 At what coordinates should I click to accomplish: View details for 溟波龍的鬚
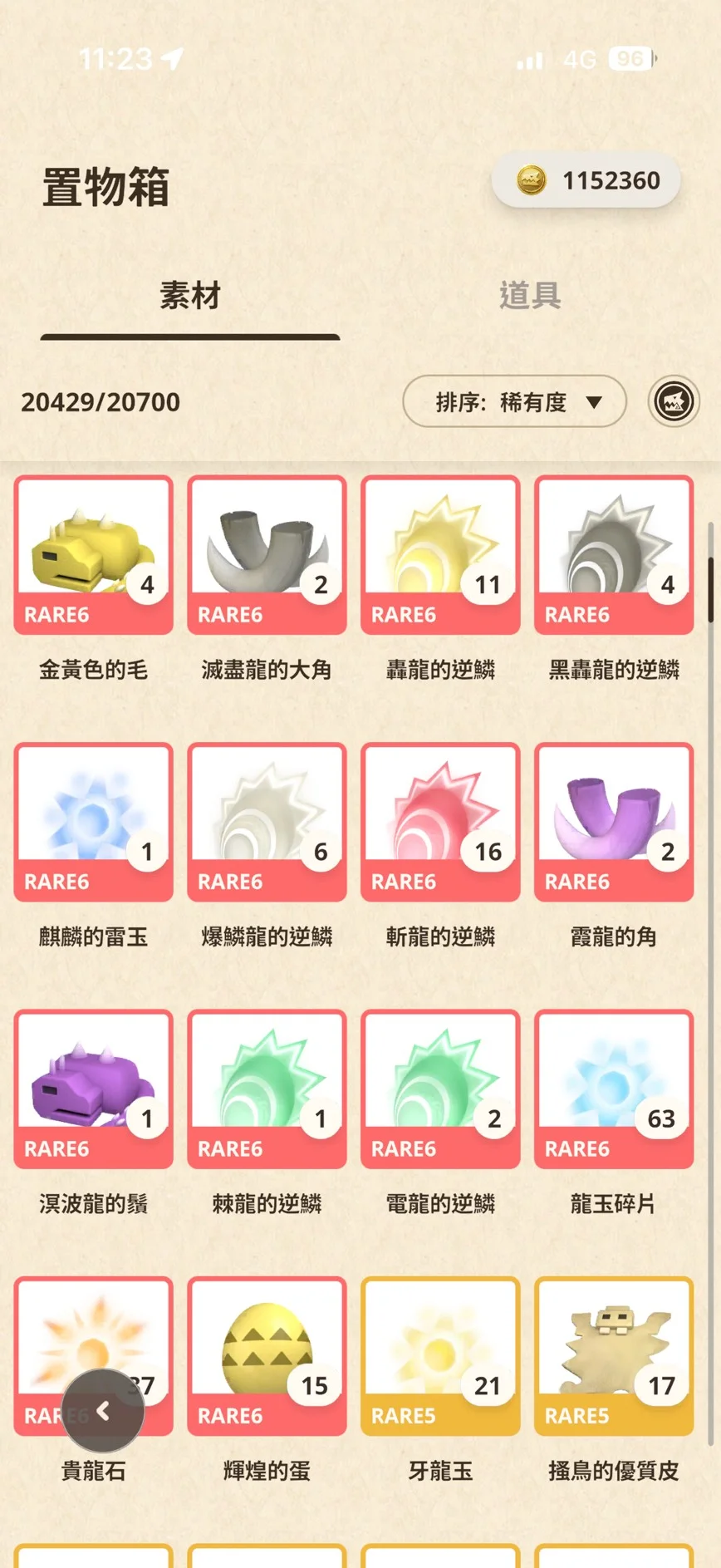pos(94,1089)
